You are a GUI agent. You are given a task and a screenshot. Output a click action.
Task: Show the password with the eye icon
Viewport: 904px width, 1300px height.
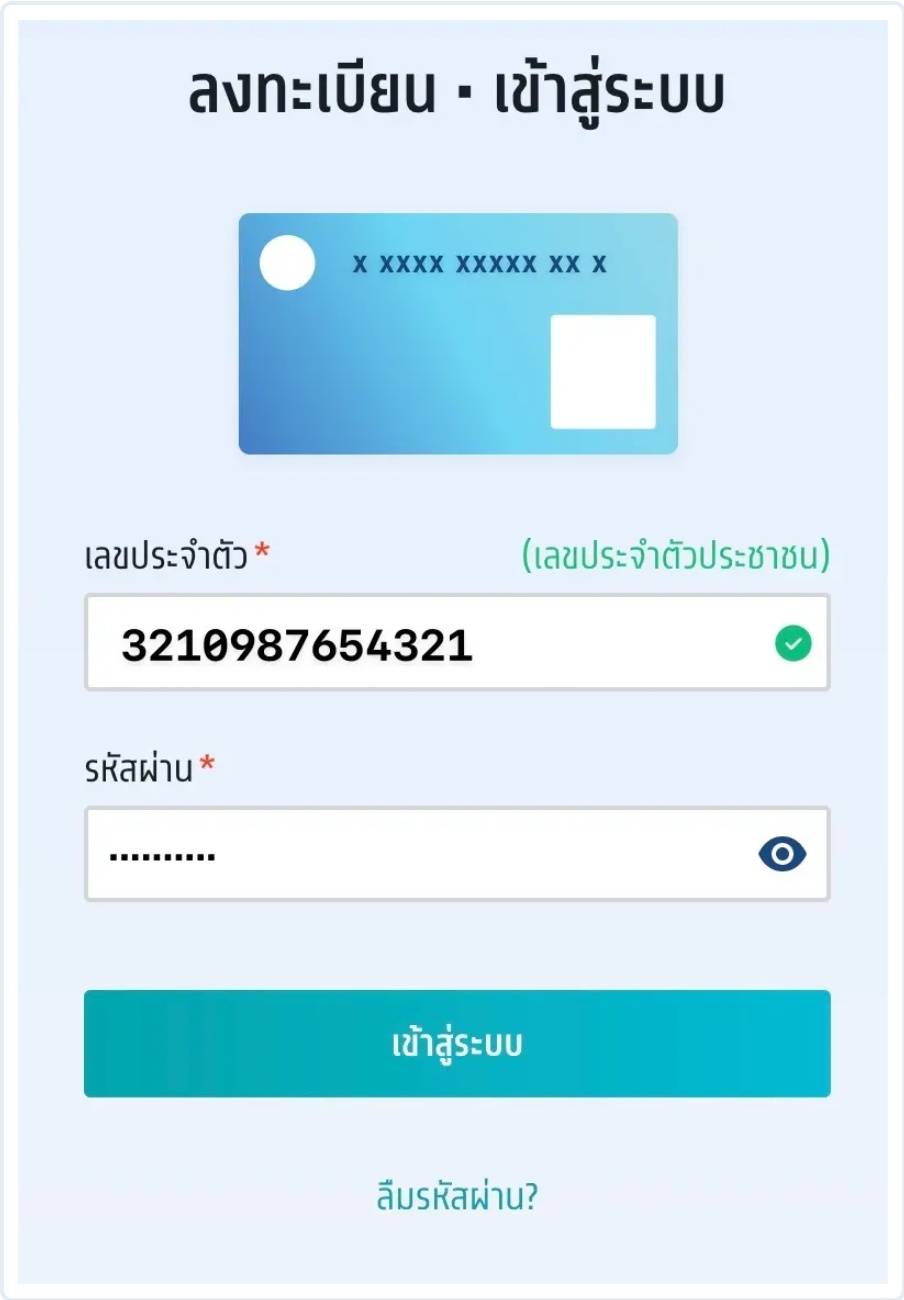tap(782, 854)
